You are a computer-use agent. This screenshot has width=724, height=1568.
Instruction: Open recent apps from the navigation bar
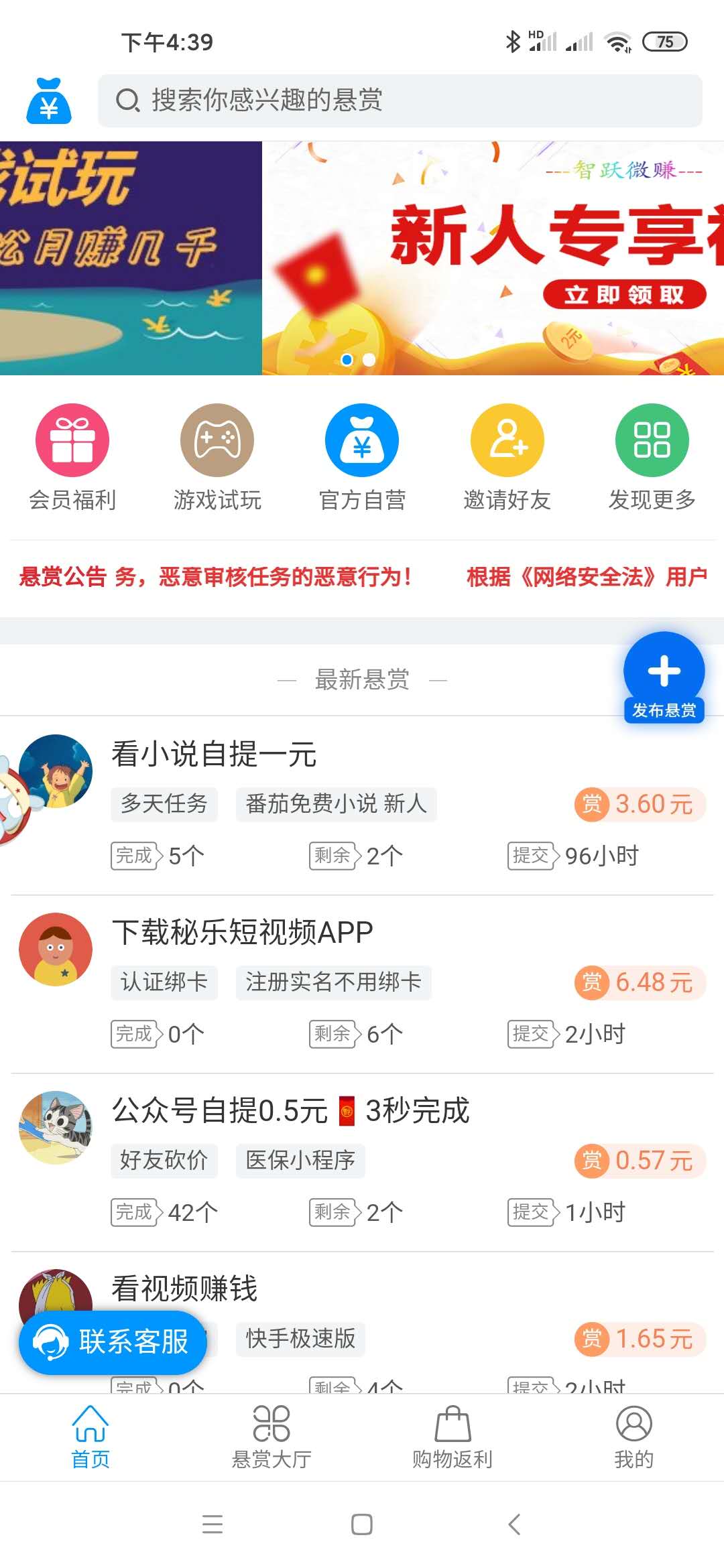pyautogui.click(x=213, y=1524)
